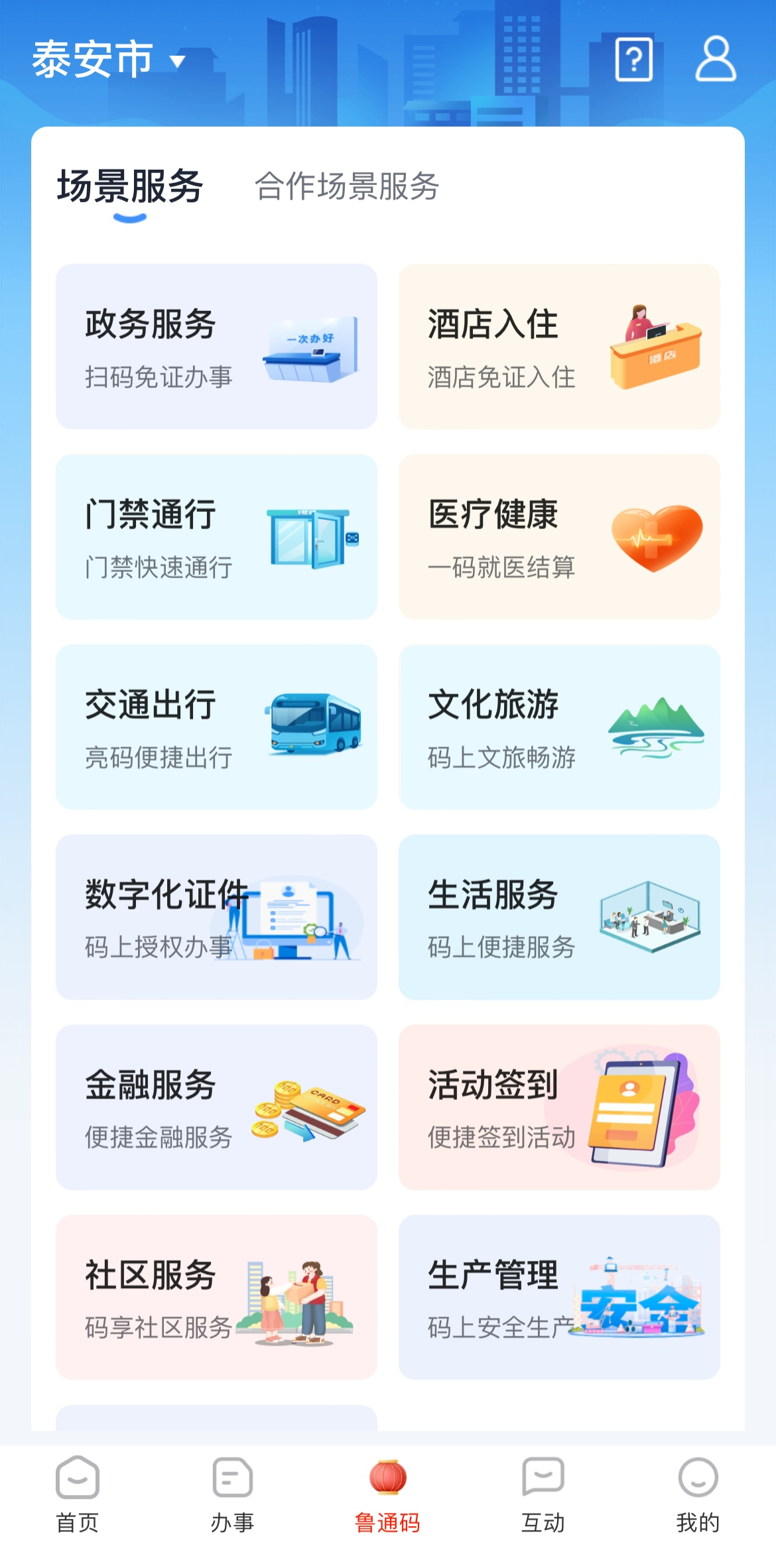Screen dimensions: 776x1568
Task: Open the 交通出行 card
Action: click(x=216, y=727)
